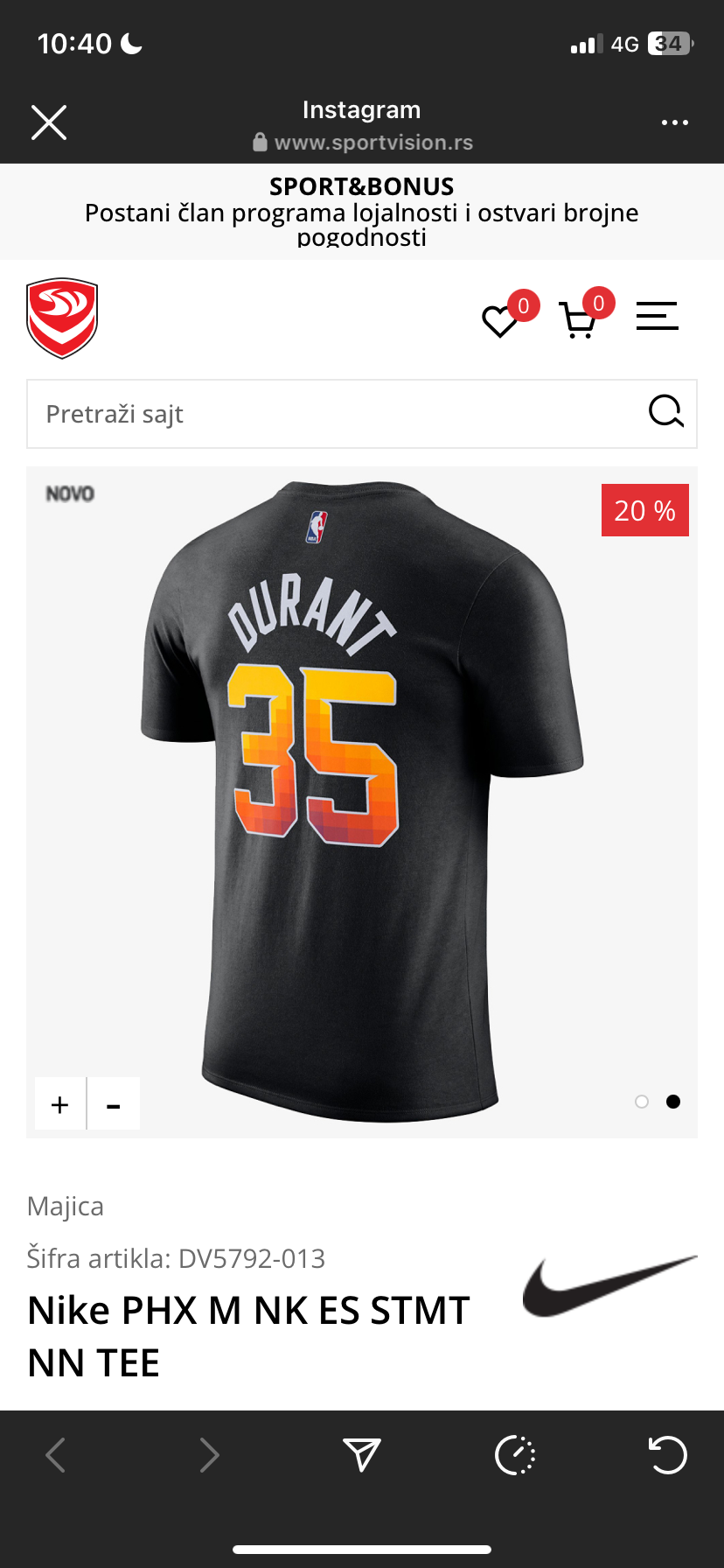Open the Sport Vision home logo
This screenshot has width=724, height=1568.
point(62,318)
